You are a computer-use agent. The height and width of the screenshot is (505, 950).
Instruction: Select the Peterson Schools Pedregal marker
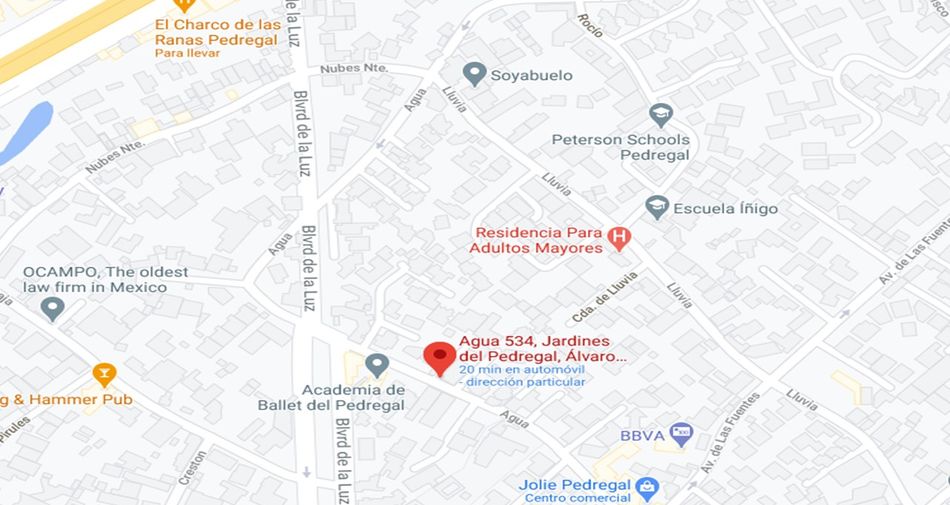(x=661, y=116)
